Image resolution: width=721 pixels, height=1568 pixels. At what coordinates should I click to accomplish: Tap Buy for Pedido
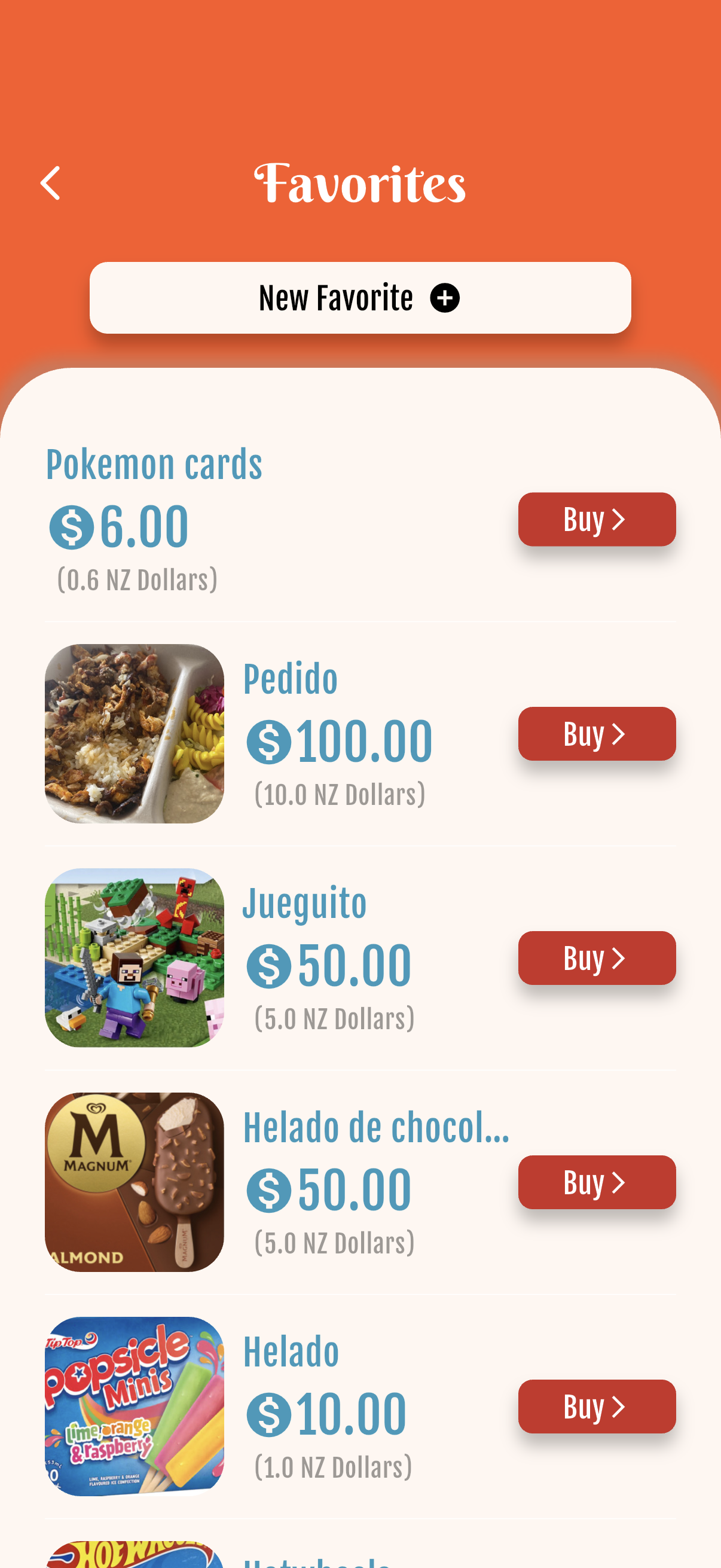(597, 734)
